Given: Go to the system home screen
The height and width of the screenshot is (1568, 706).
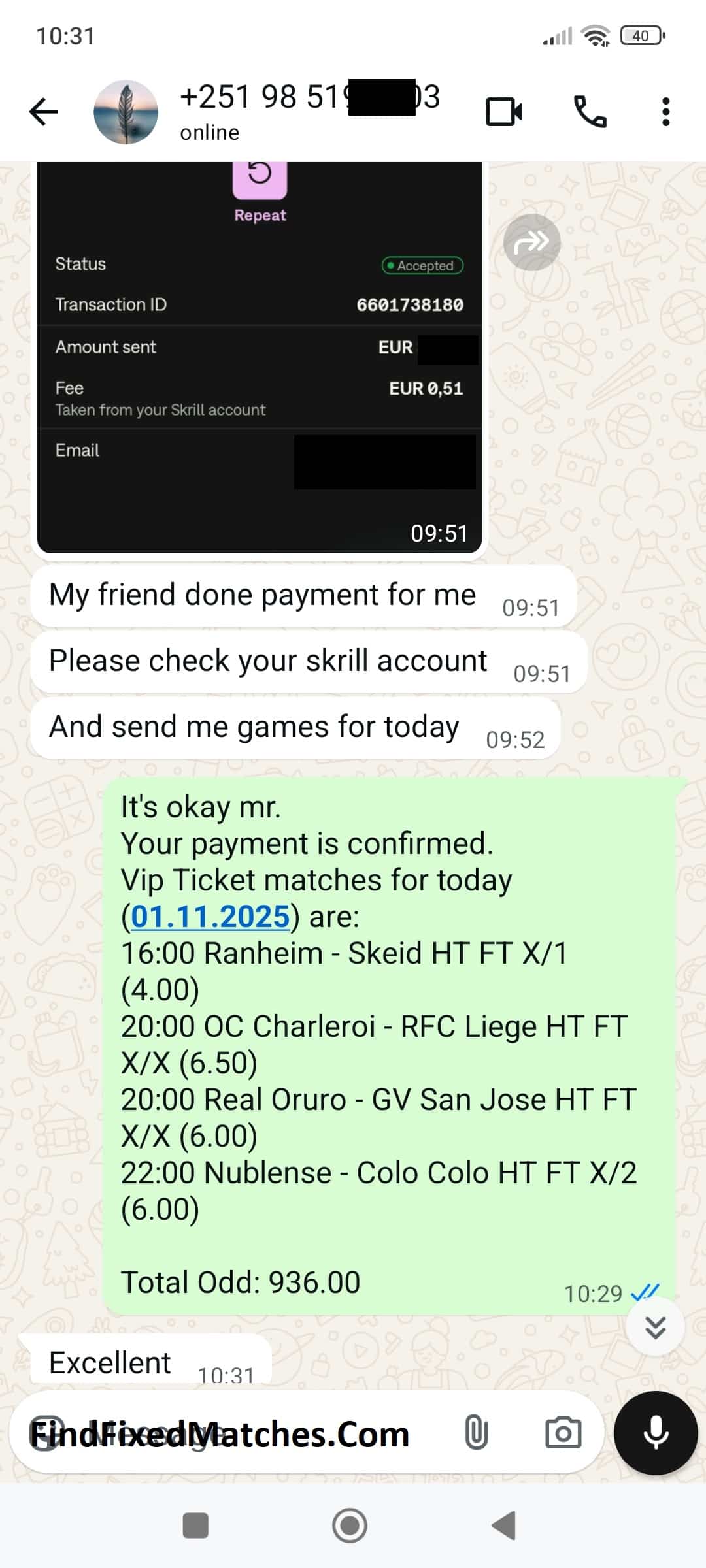Looking at the screenshot, I should [x=350, y=1526].
